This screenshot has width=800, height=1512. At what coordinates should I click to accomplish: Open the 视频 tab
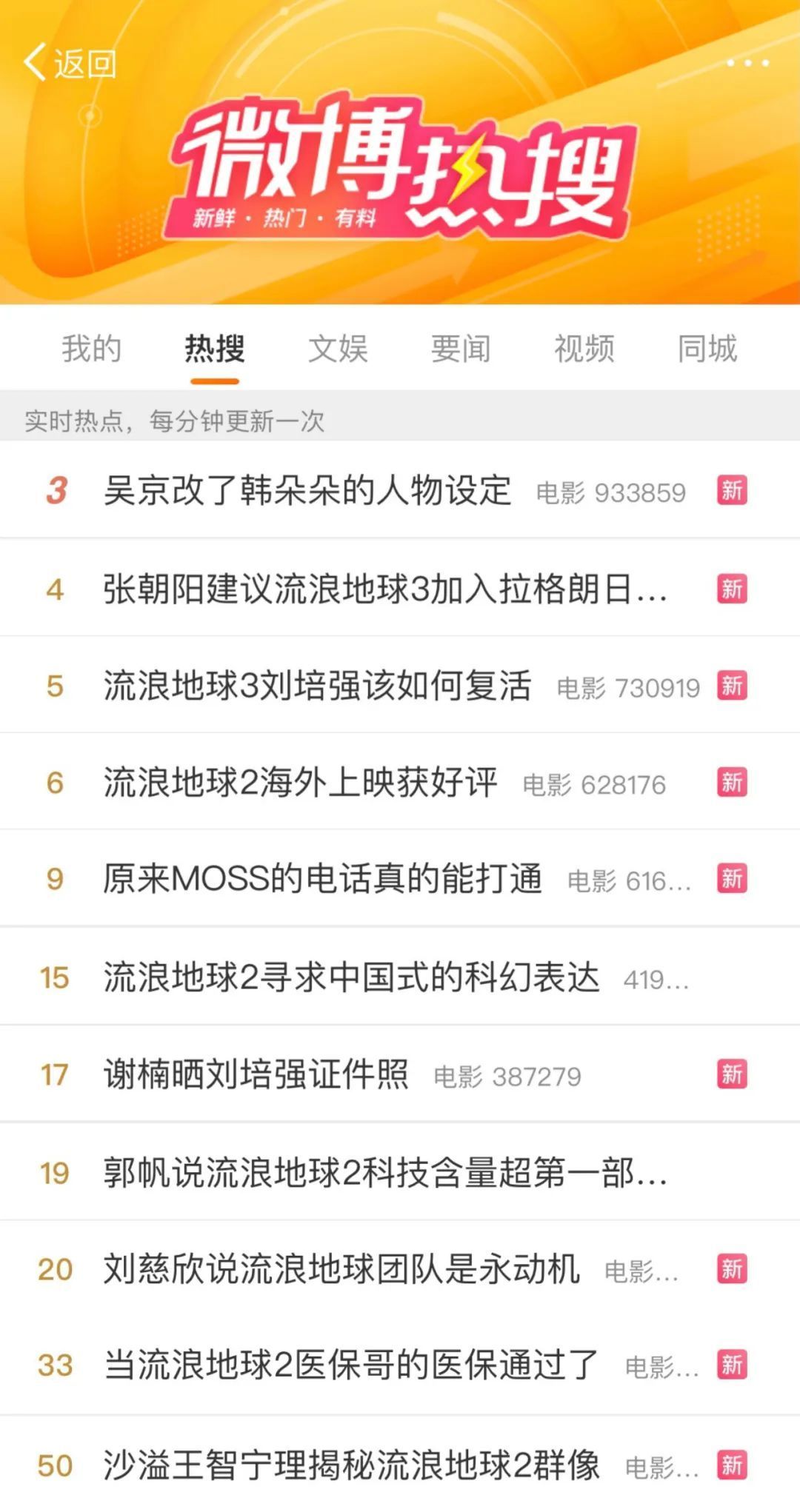click(584, 349)
